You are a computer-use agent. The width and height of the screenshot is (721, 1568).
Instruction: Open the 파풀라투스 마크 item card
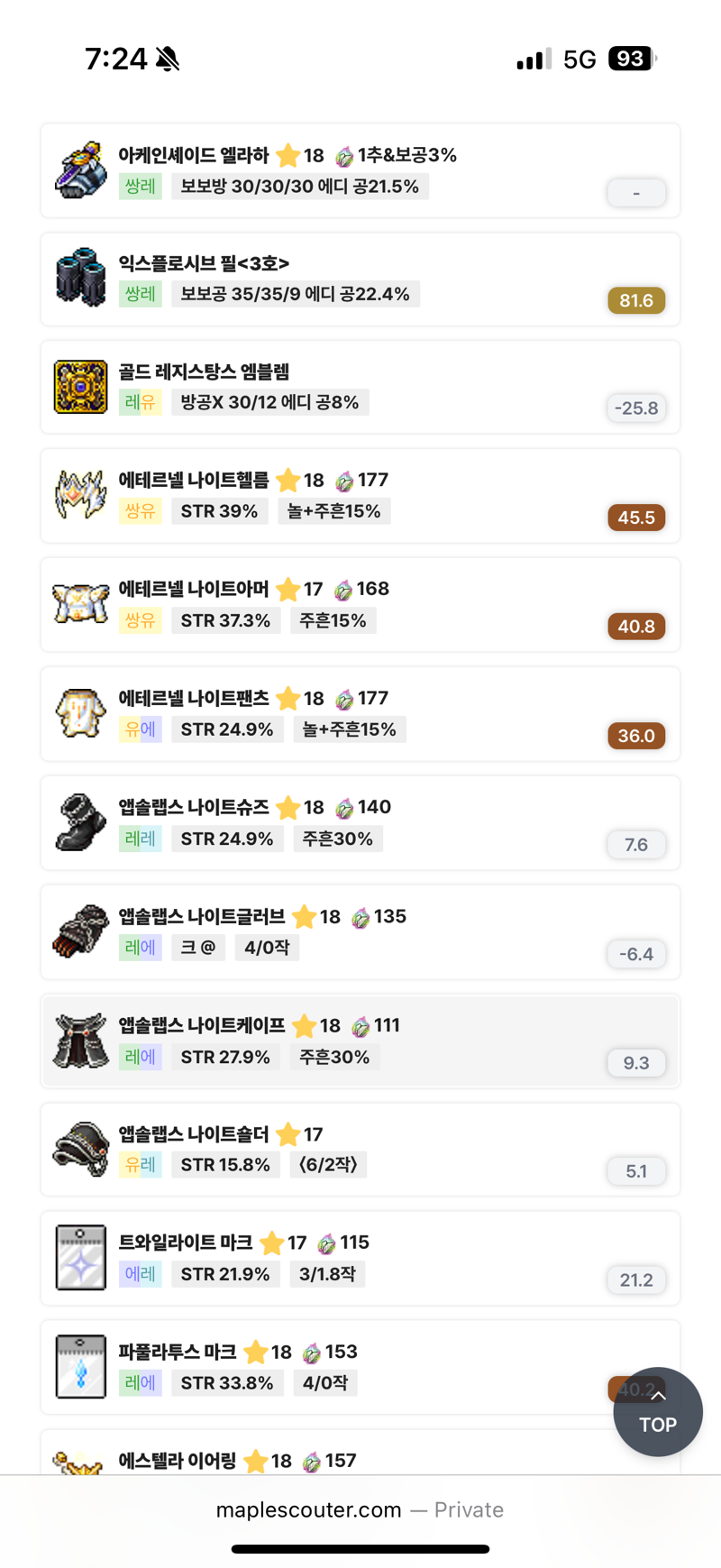point(360,1367)
